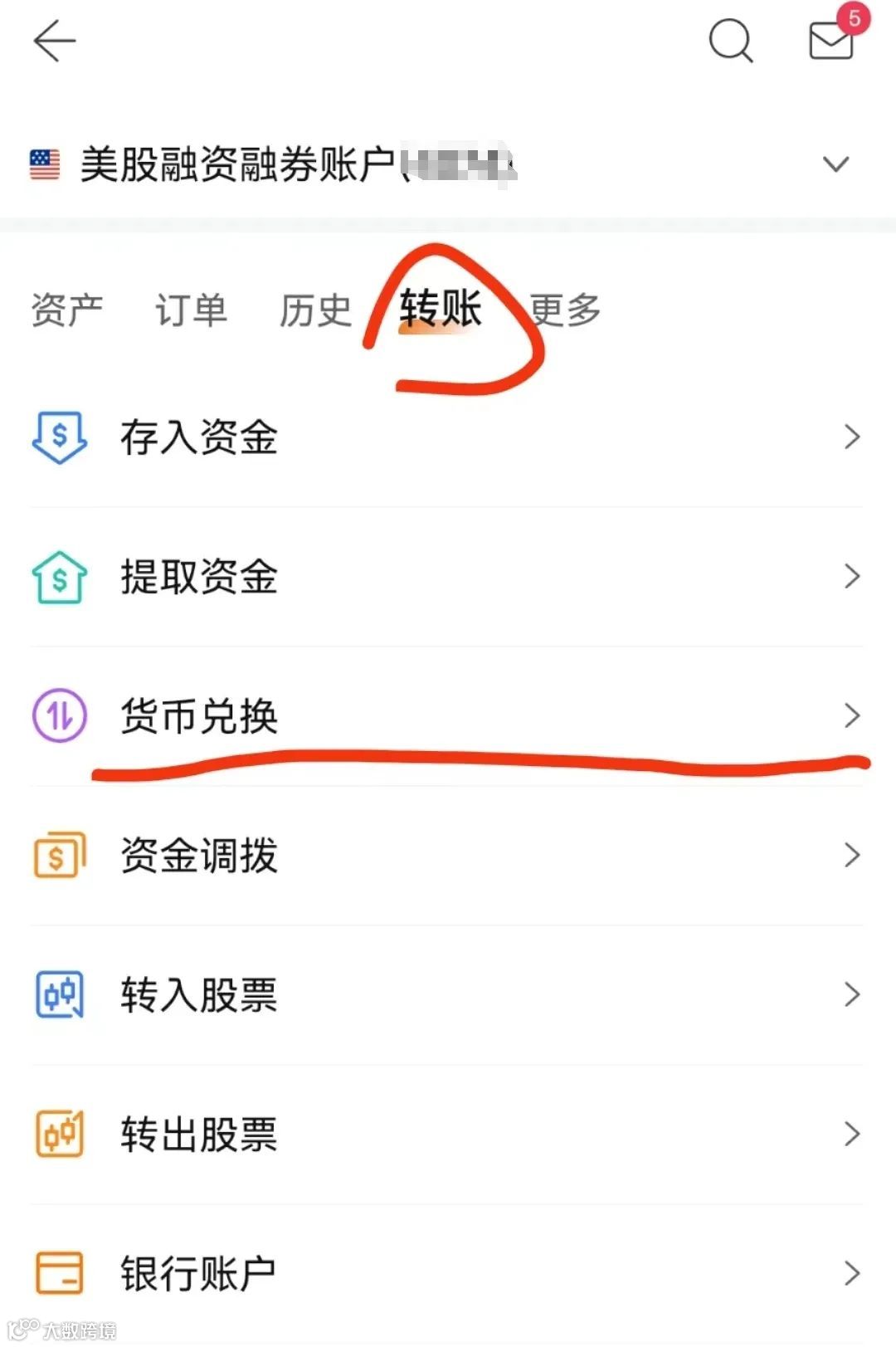Switch to the 资产 tab

(66, 310)
